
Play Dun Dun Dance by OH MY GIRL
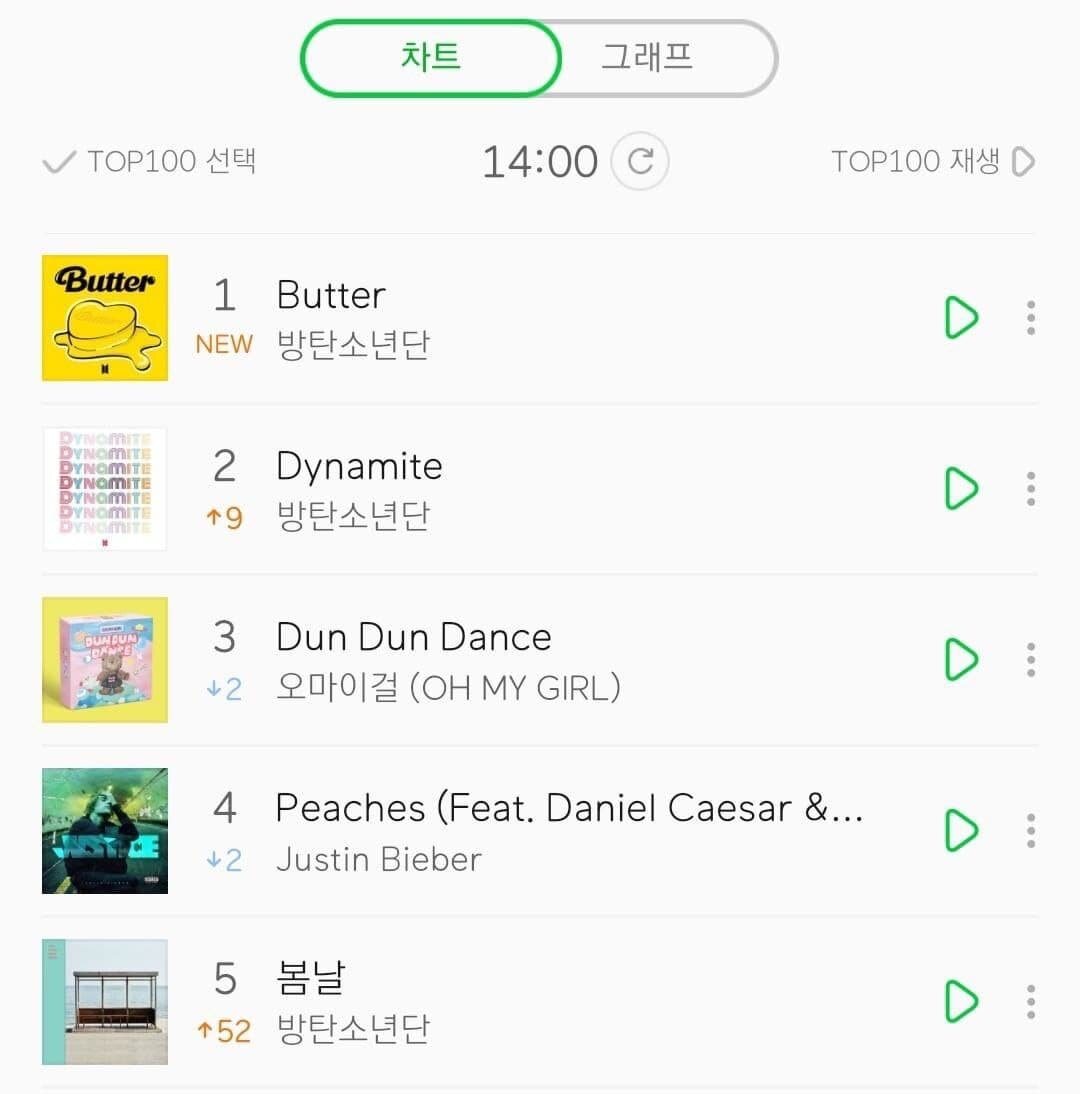(960, 660)
